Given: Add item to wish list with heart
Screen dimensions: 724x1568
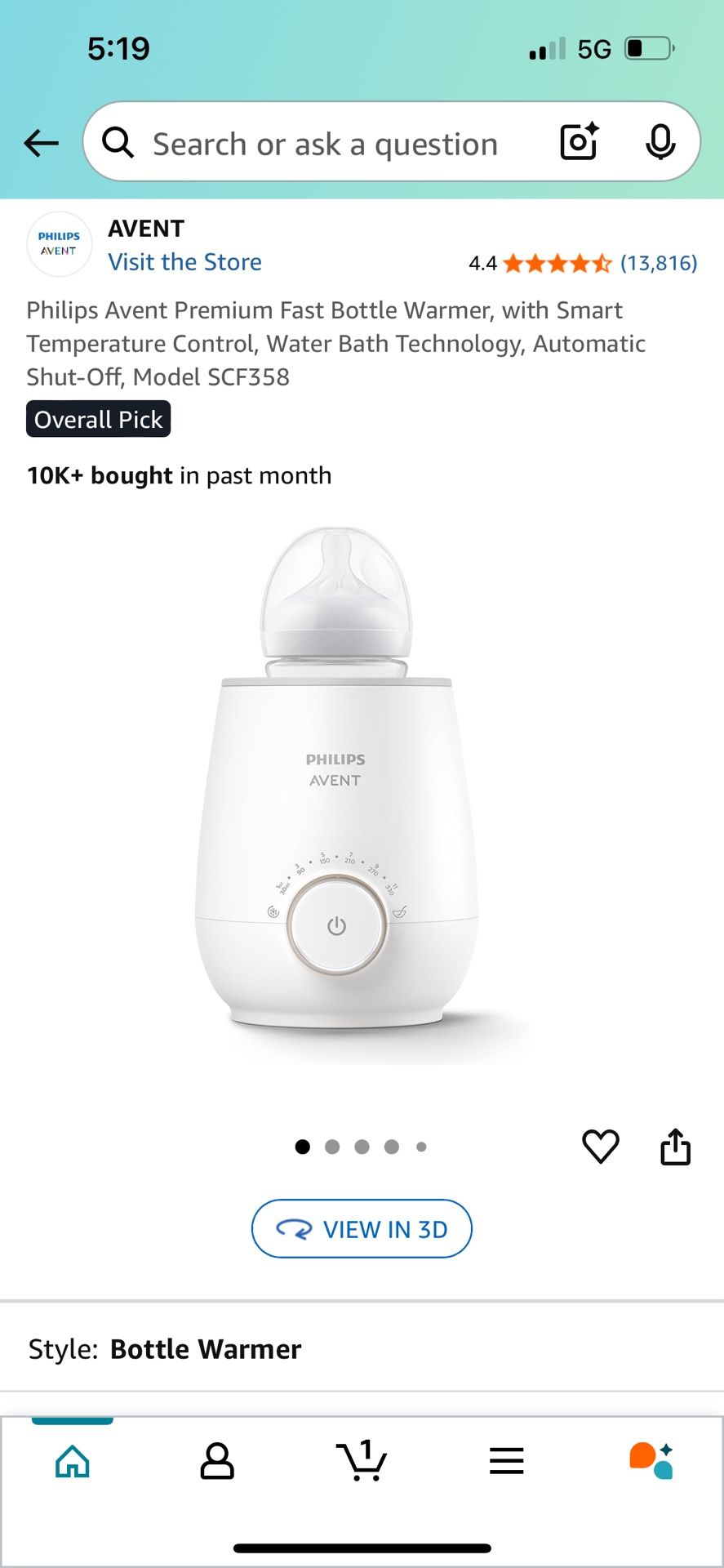Looking at the screenshot, I should coord(600,1147).
